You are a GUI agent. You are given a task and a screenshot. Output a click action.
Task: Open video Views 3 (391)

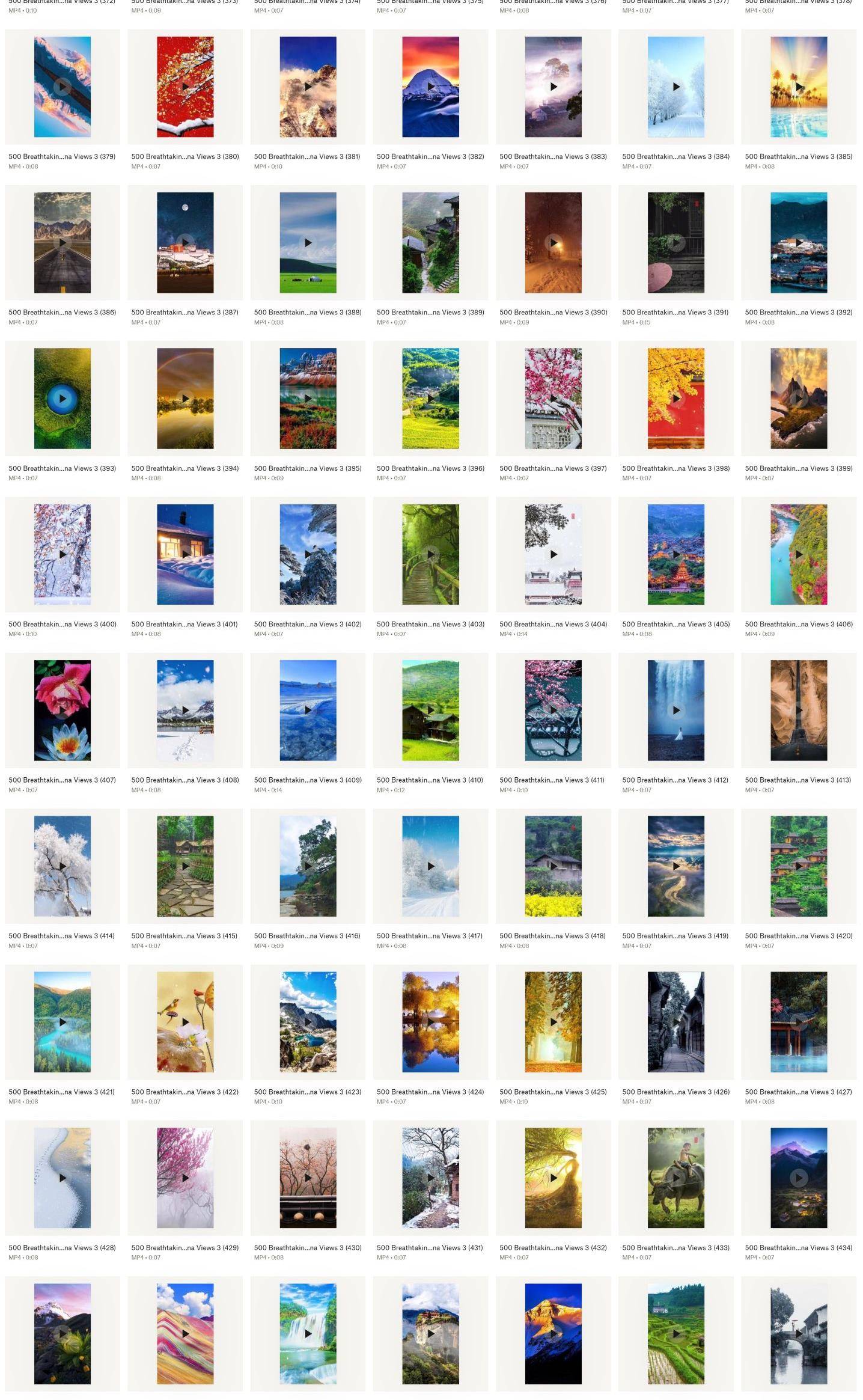(x=675, y=242)
